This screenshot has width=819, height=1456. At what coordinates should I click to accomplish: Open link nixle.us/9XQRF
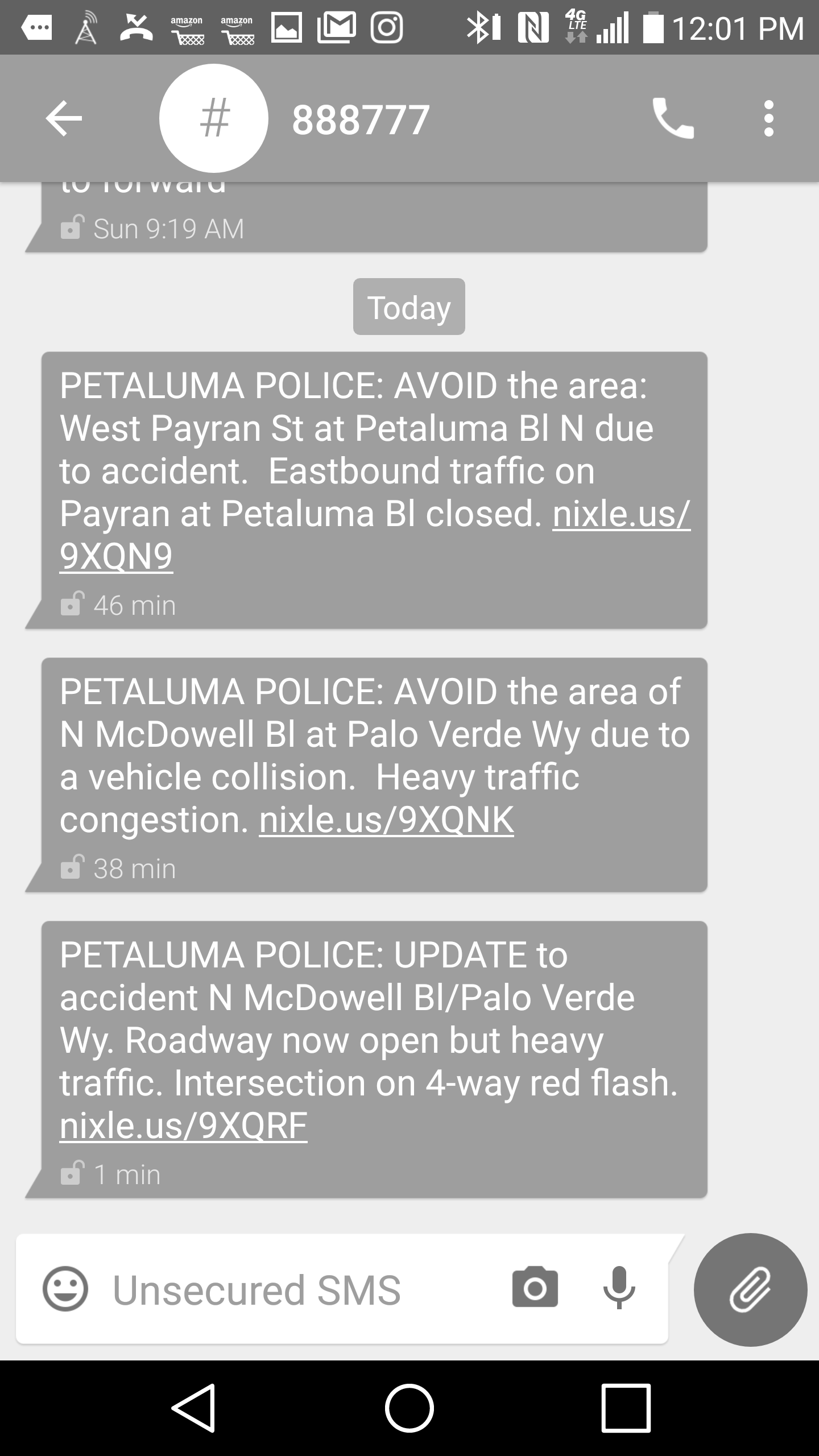click(x=183, y=1125)
